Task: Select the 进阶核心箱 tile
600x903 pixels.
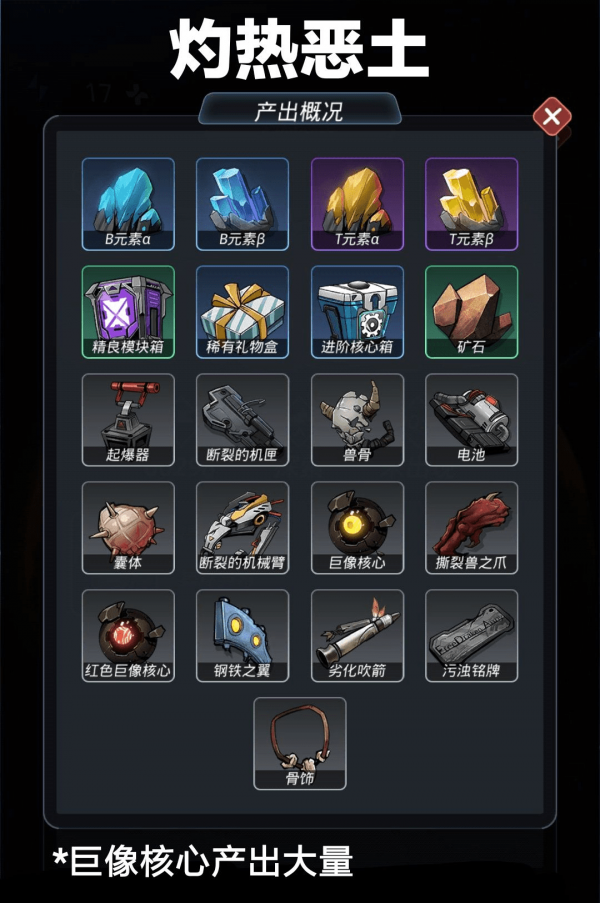Action: coord(357,312)
